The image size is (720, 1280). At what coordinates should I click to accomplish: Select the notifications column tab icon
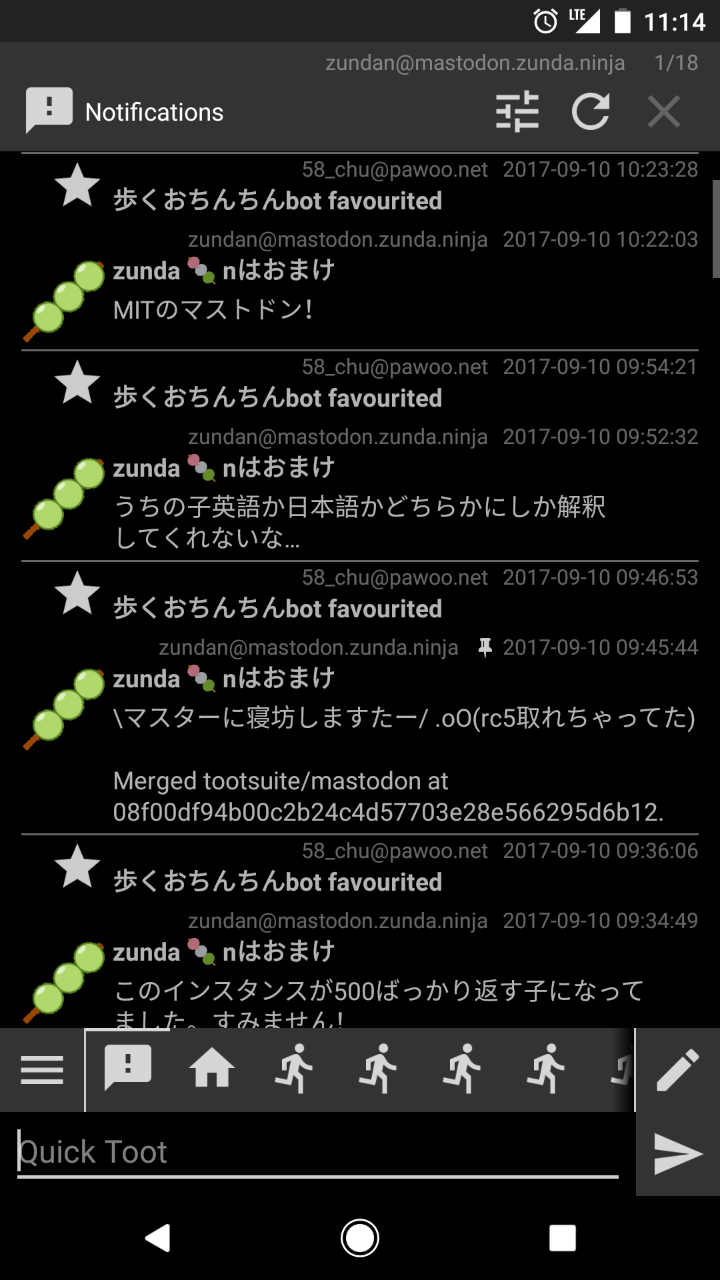pyautogui.click(x=128, y=1070)
